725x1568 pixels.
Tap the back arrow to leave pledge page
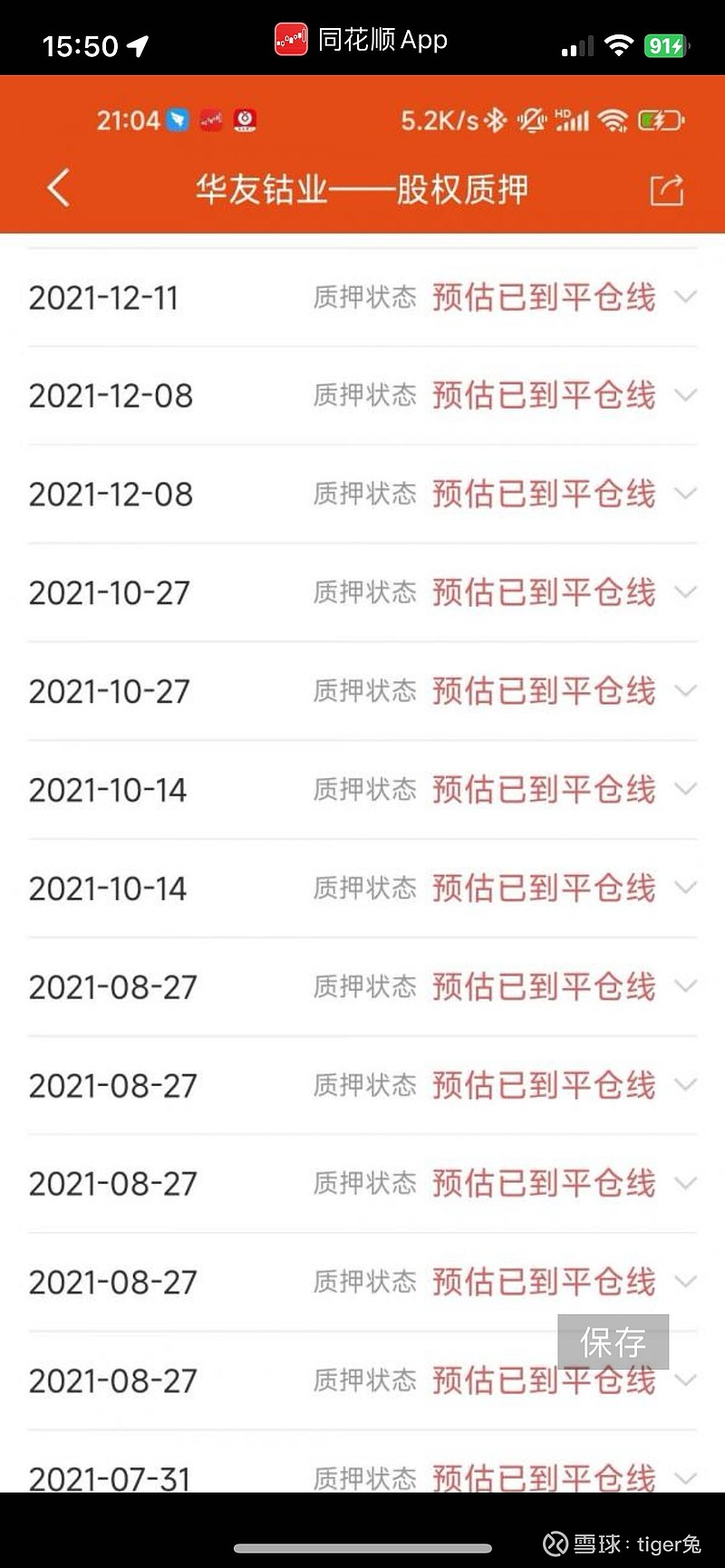pyautogui.click(x=58, y=189)
